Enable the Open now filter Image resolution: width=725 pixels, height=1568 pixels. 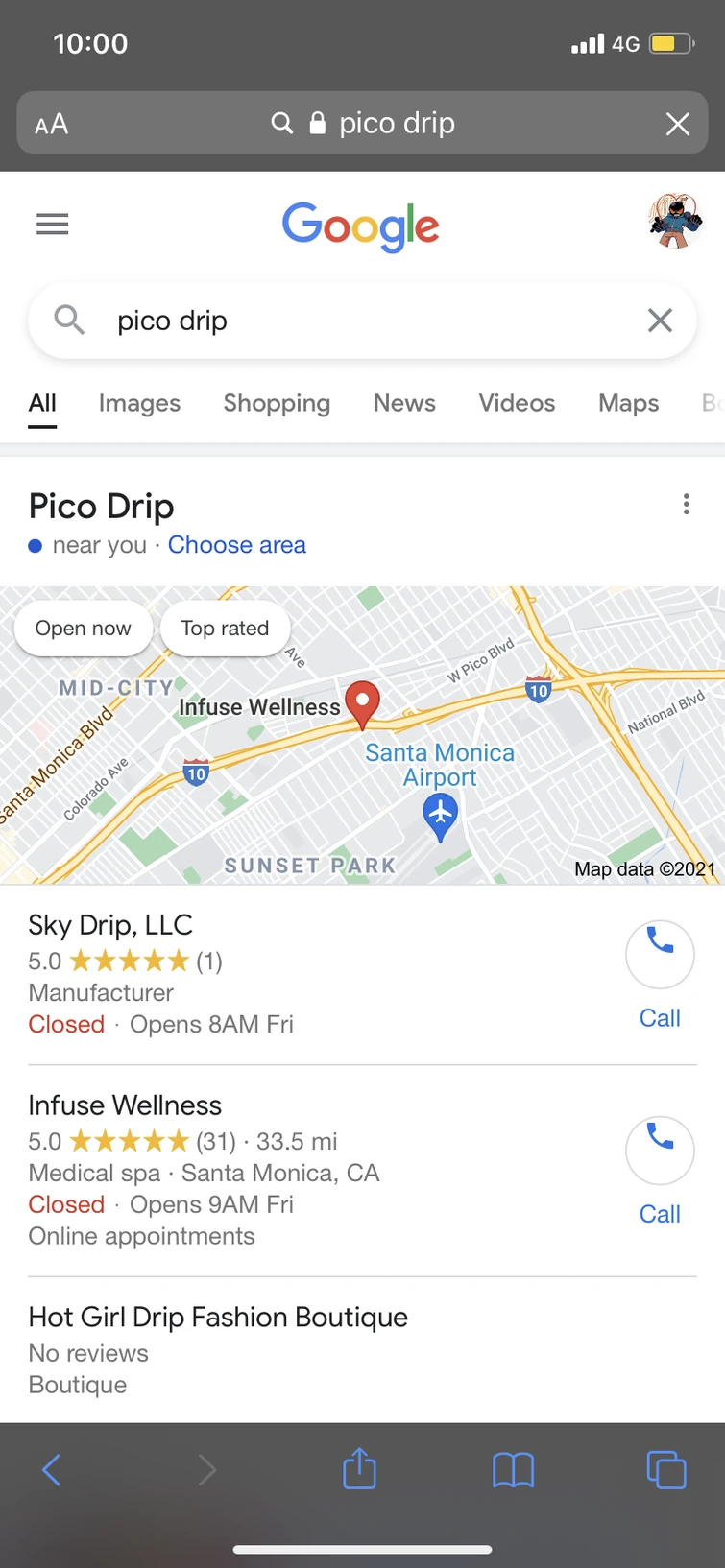click(84, 629)
